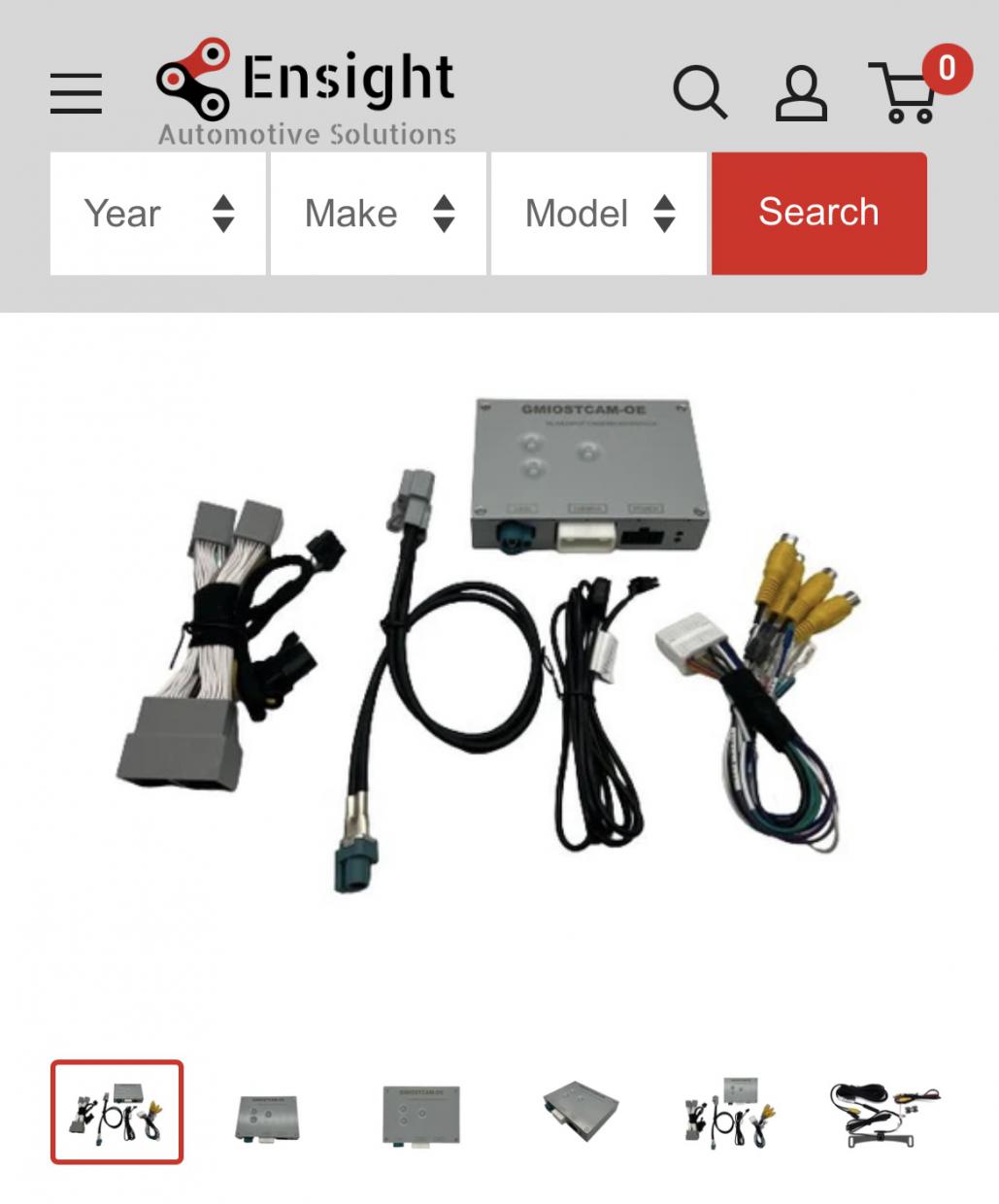Expand the Year dropdown

pos(158,214)
